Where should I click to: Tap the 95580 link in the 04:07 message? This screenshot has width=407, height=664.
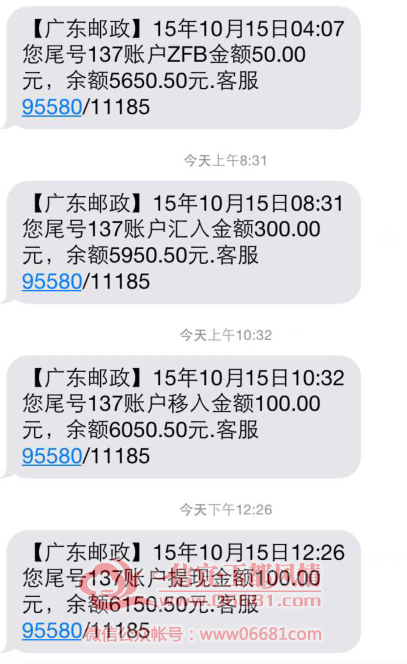52,107
